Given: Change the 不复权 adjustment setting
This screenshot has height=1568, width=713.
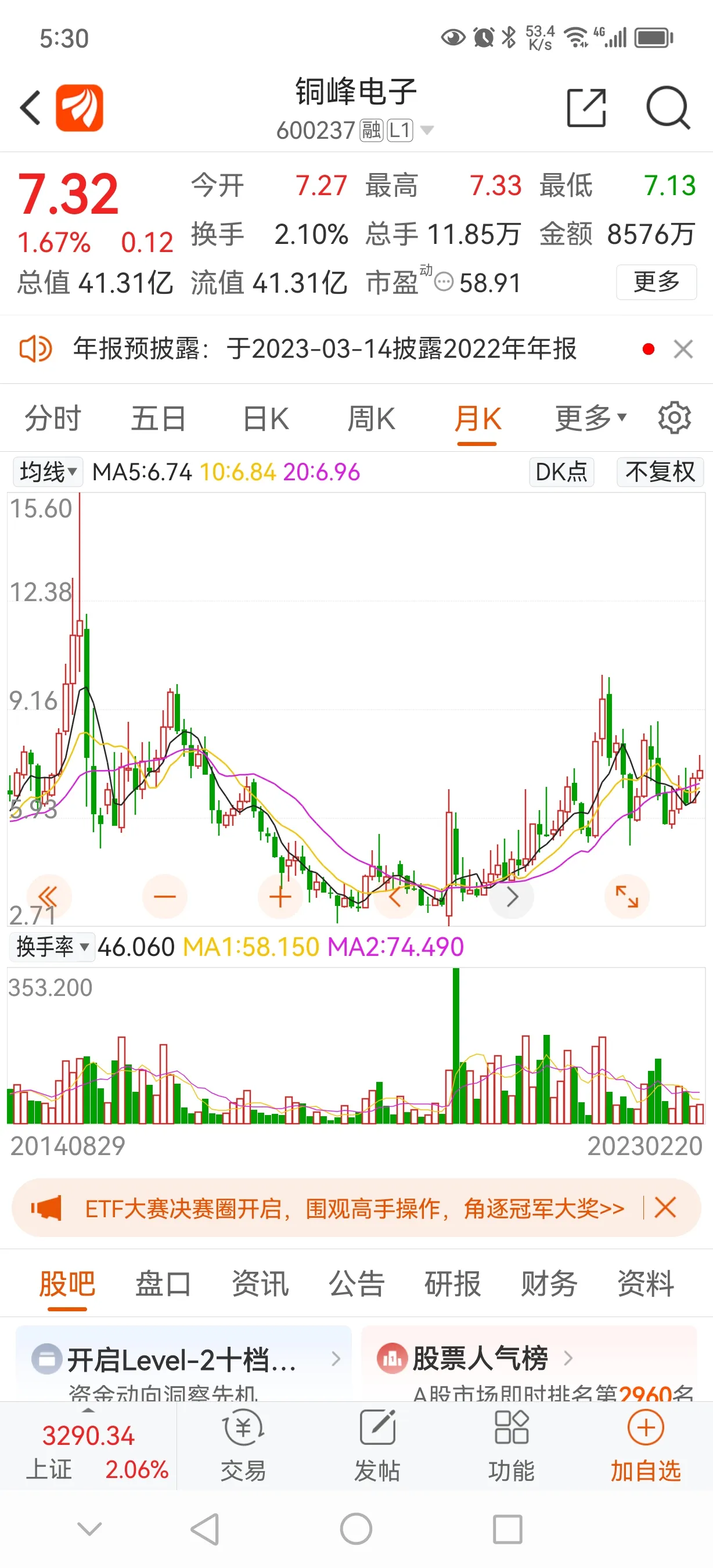Looking at the screenshot, I should [x=660, y=472].
